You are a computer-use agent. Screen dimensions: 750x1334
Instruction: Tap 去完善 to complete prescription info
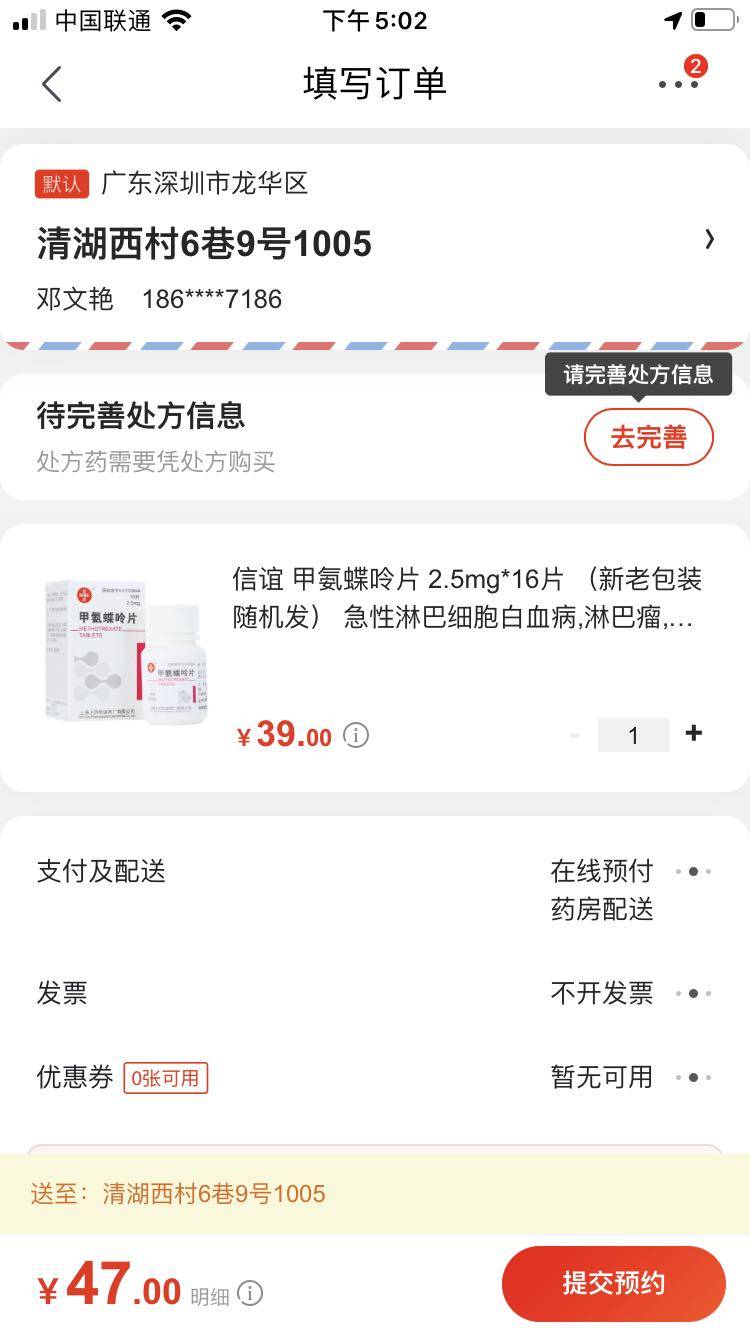point(648,437)
